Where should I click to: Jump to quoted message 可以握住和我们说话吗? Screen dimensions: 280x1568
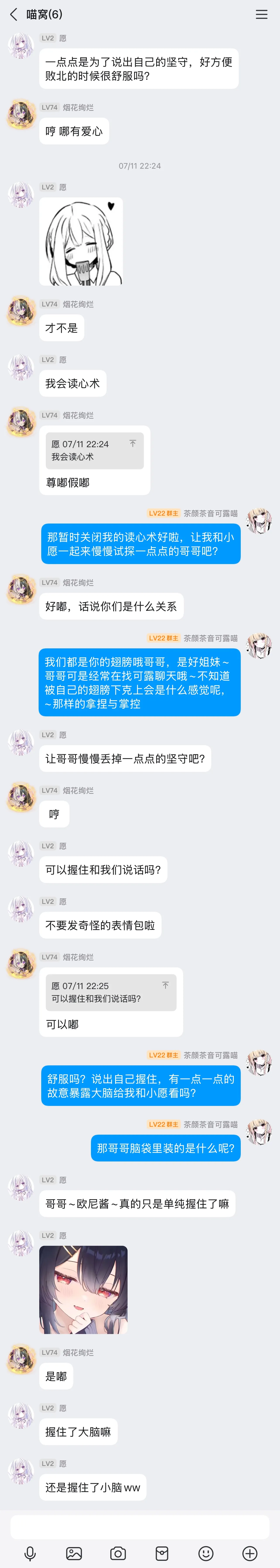pos(111,992)
